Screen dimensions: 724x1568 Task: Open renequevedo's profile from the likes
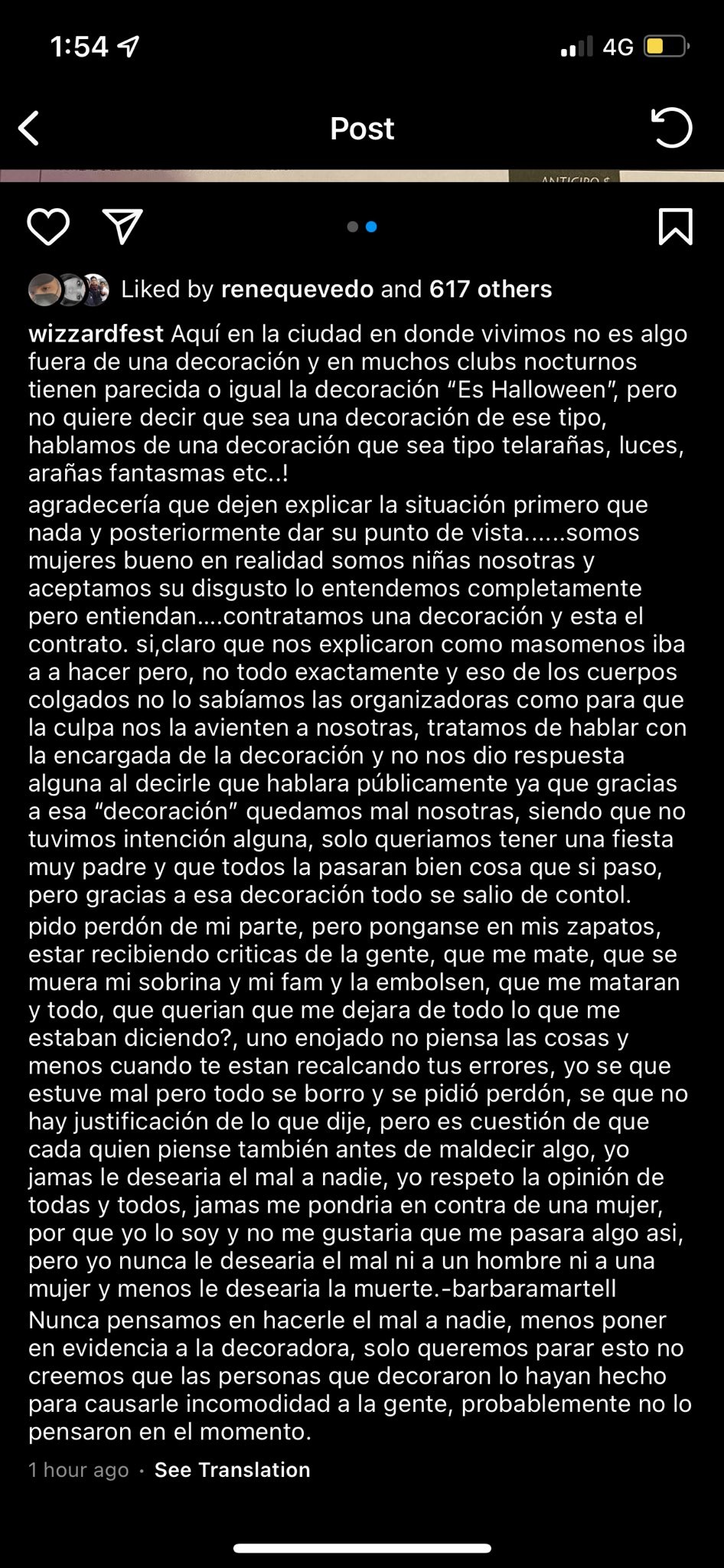click(297, 289)
